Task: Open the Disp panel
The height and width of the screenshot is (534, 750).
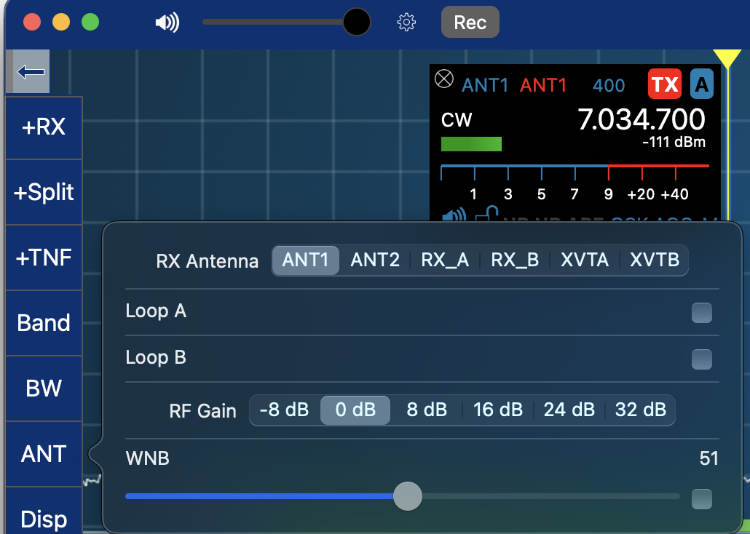Action: (x=44, y=519)
